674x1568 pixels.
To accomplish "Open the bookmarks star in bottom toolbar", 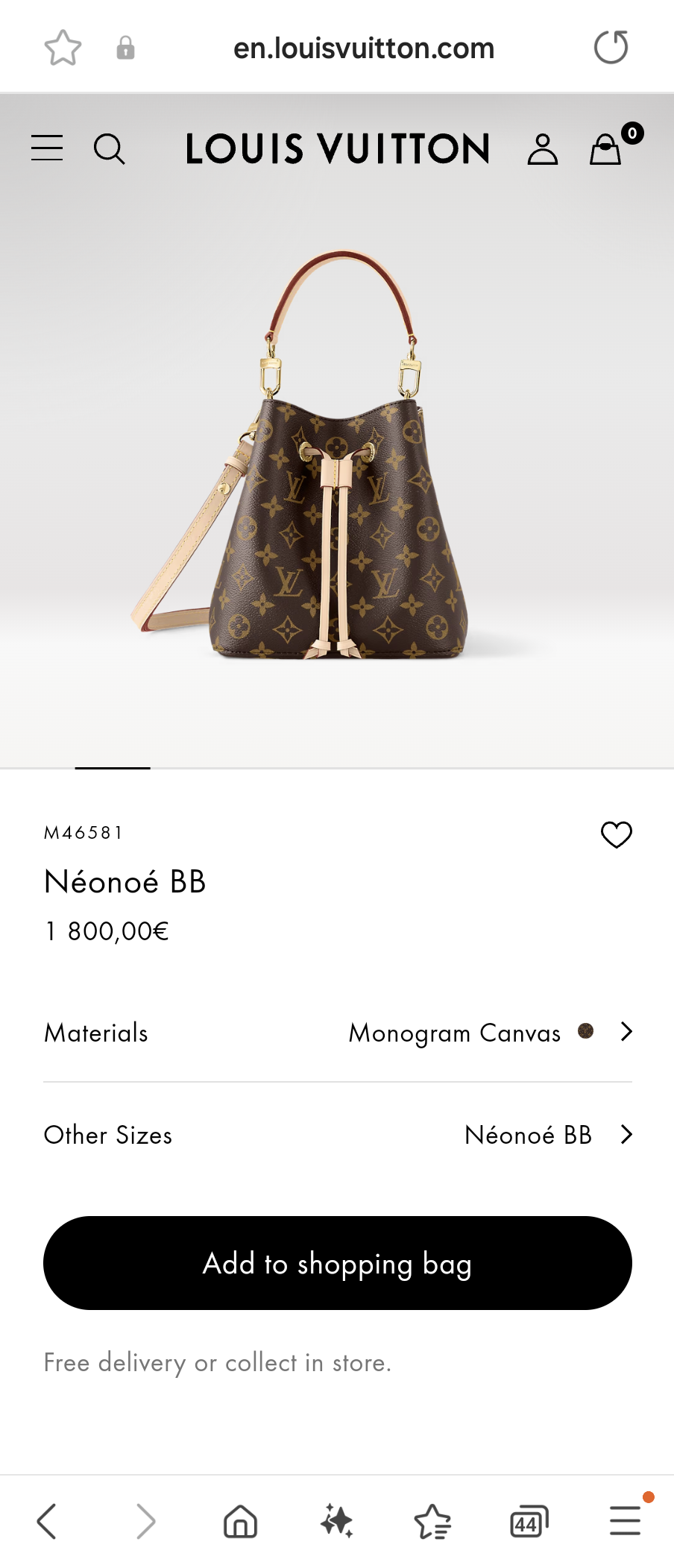I will click(433, 1521).
